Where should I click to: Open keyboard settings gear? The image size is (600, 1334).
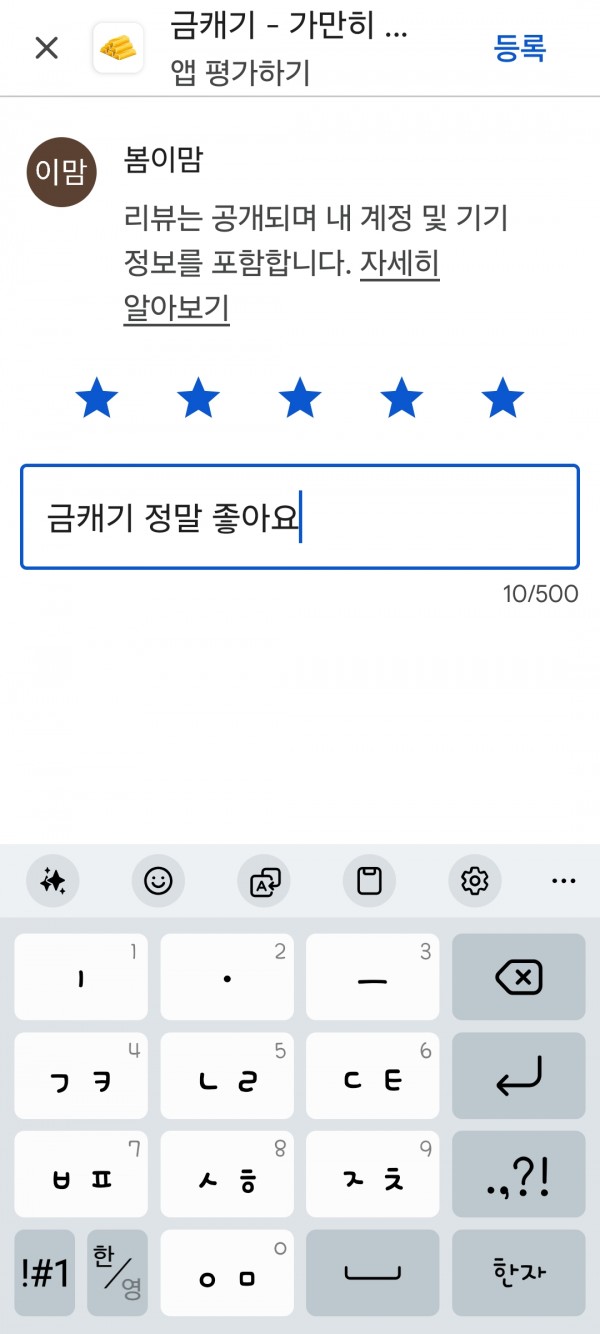pos(474,881)
